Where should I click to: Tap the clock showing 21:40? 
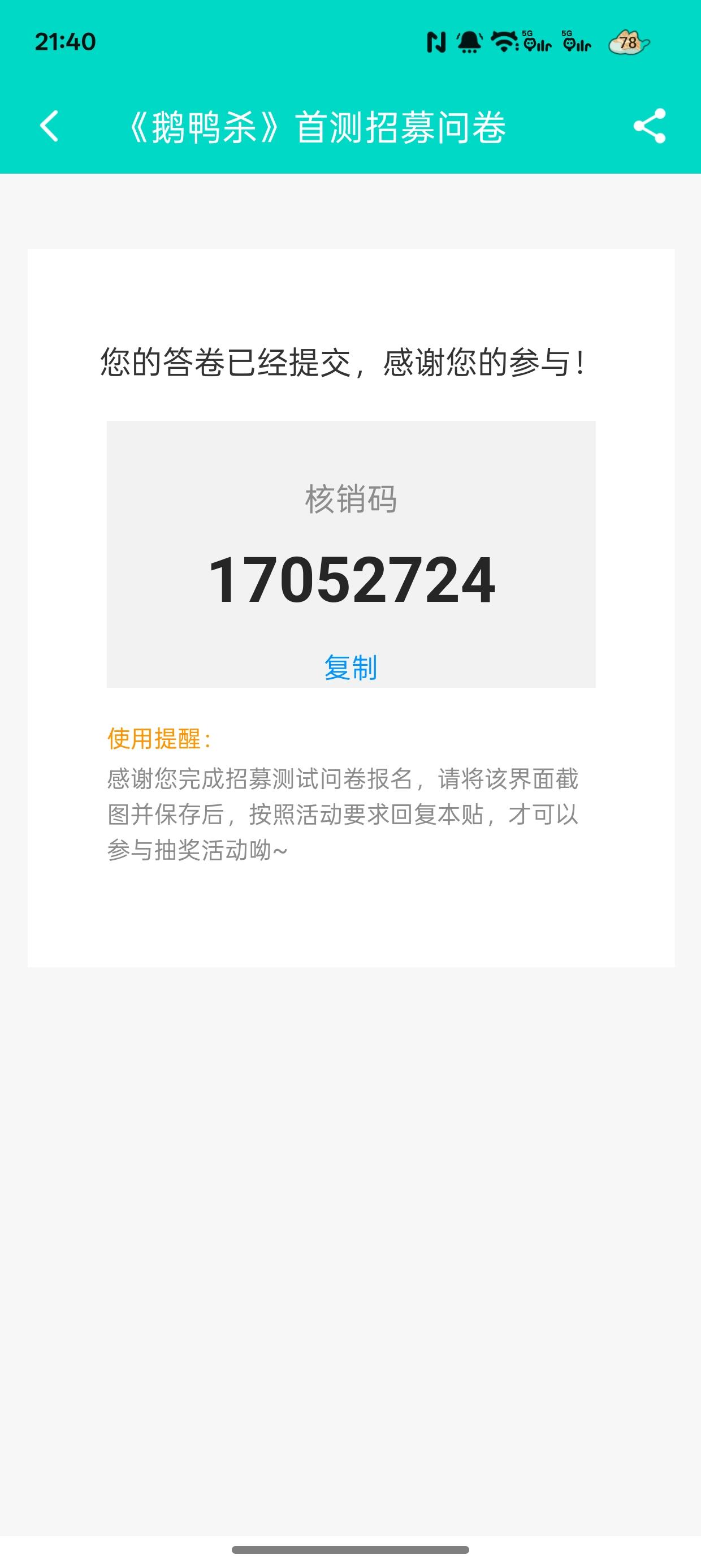(64, 42)
